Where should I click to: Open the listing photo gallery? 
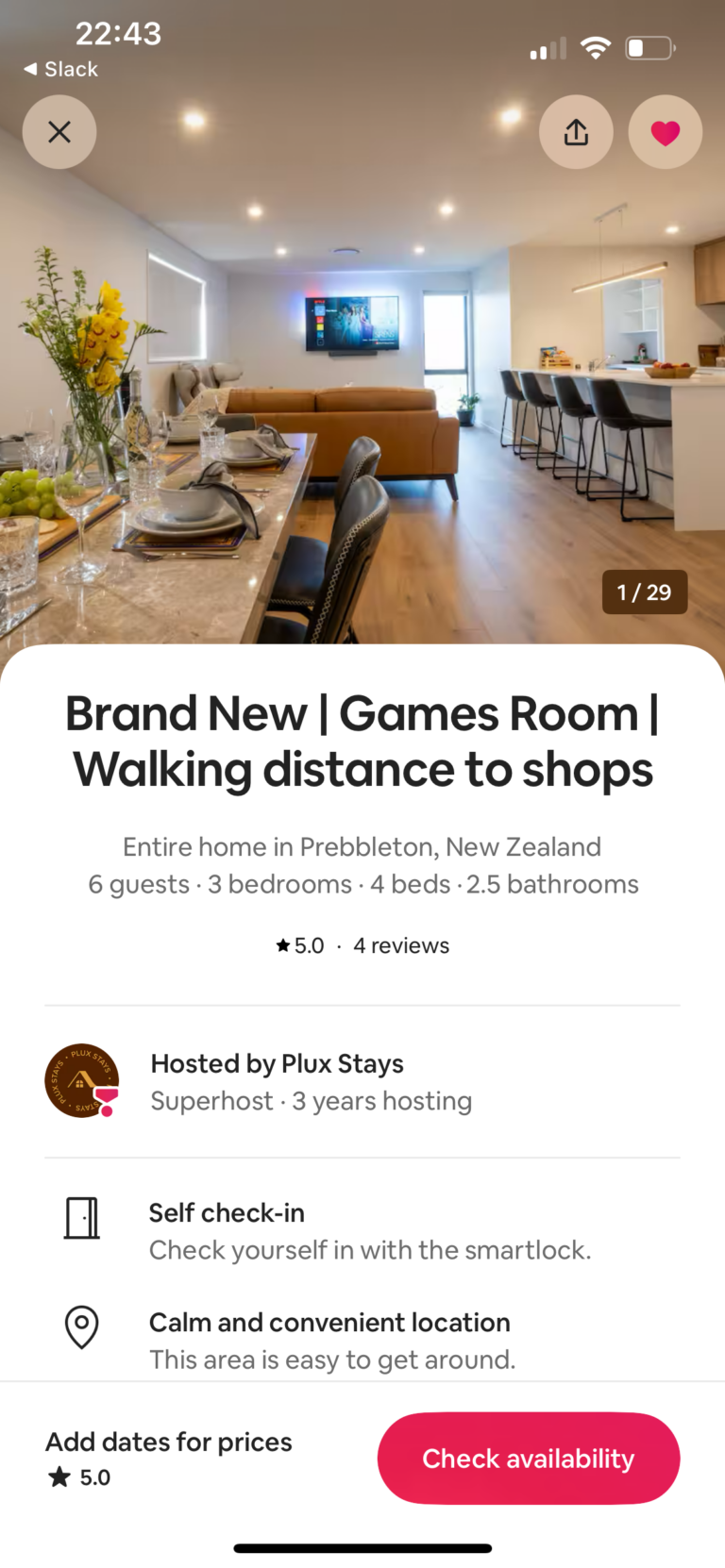click(362, 396)
